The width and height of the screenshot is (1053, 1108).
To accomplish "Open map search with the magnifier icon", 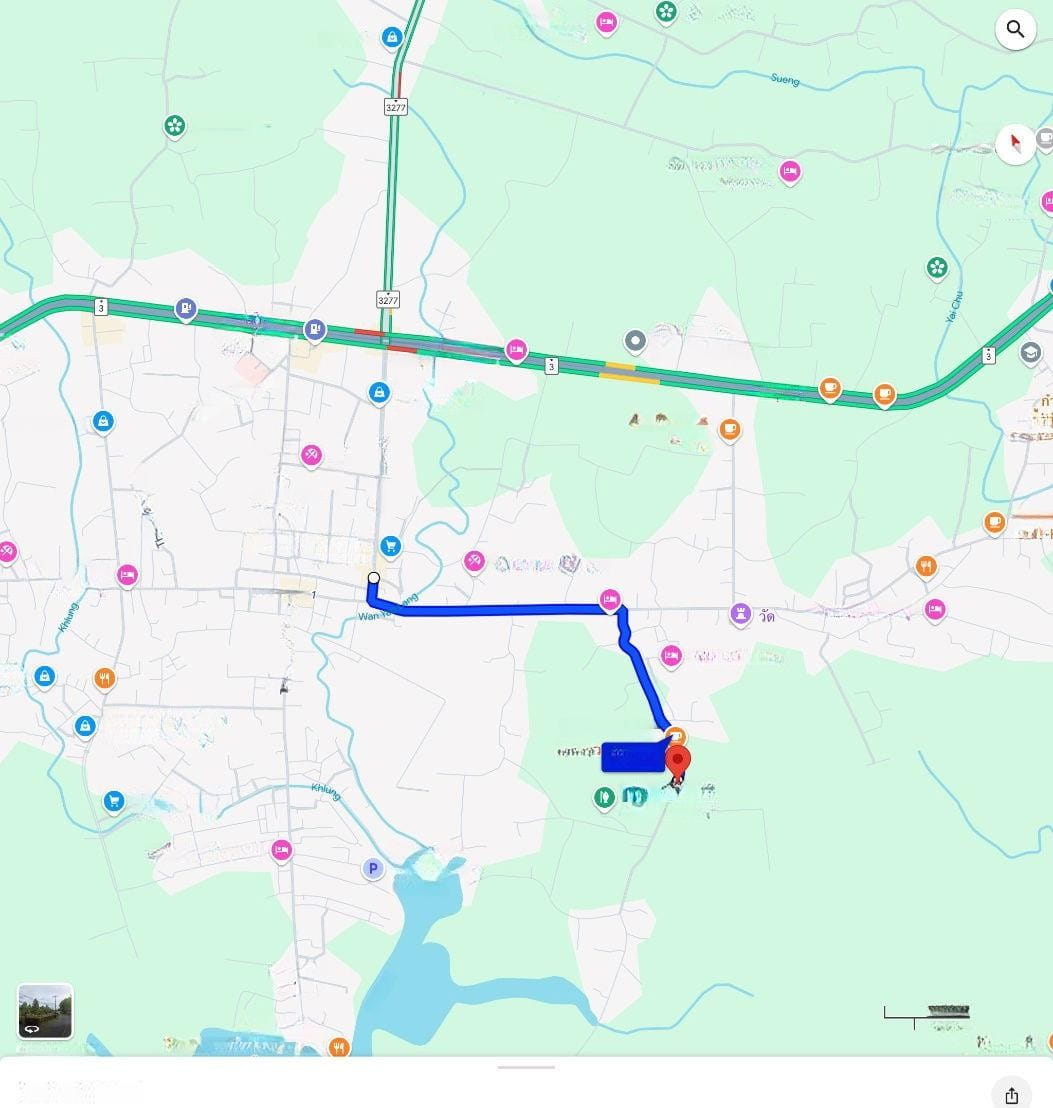I will coord(1015,30).
